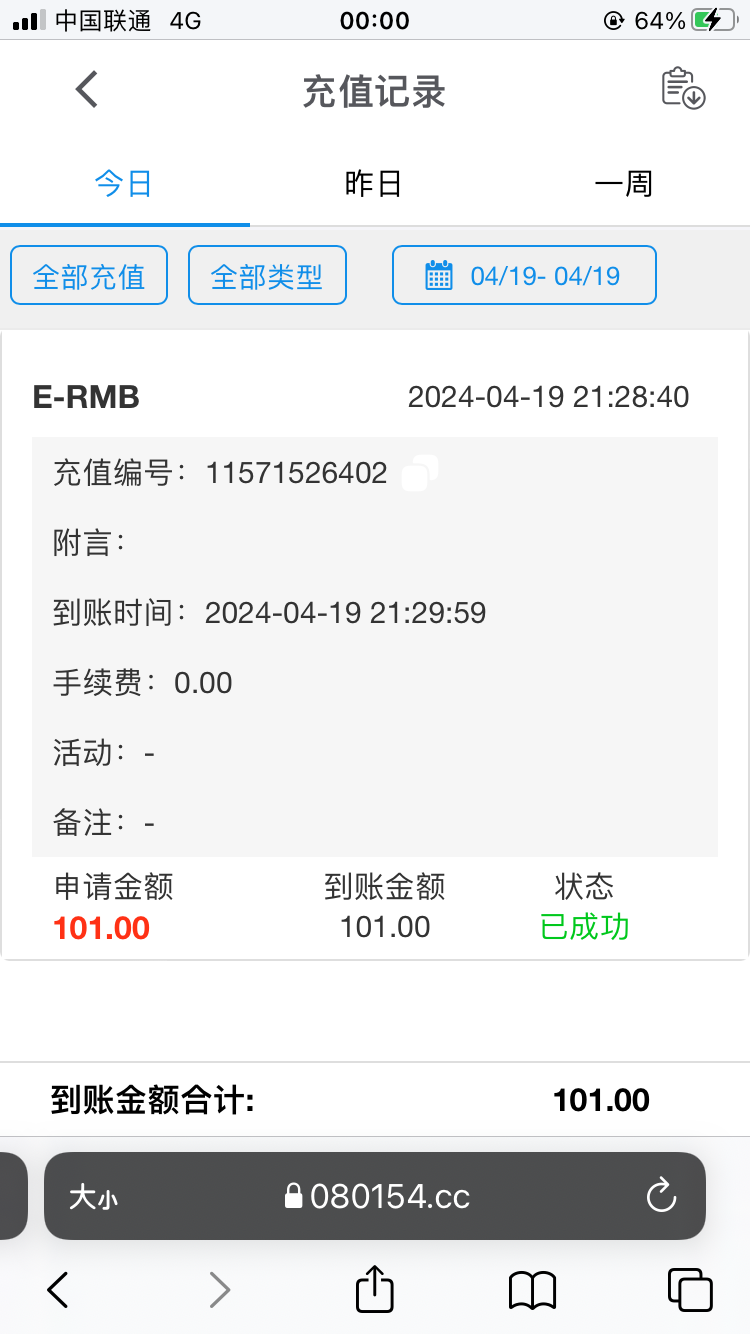The width and height of the screenshot is (750, 1334).
Task: Open the clipboard download icon
Action: click(x=684, y=89)
